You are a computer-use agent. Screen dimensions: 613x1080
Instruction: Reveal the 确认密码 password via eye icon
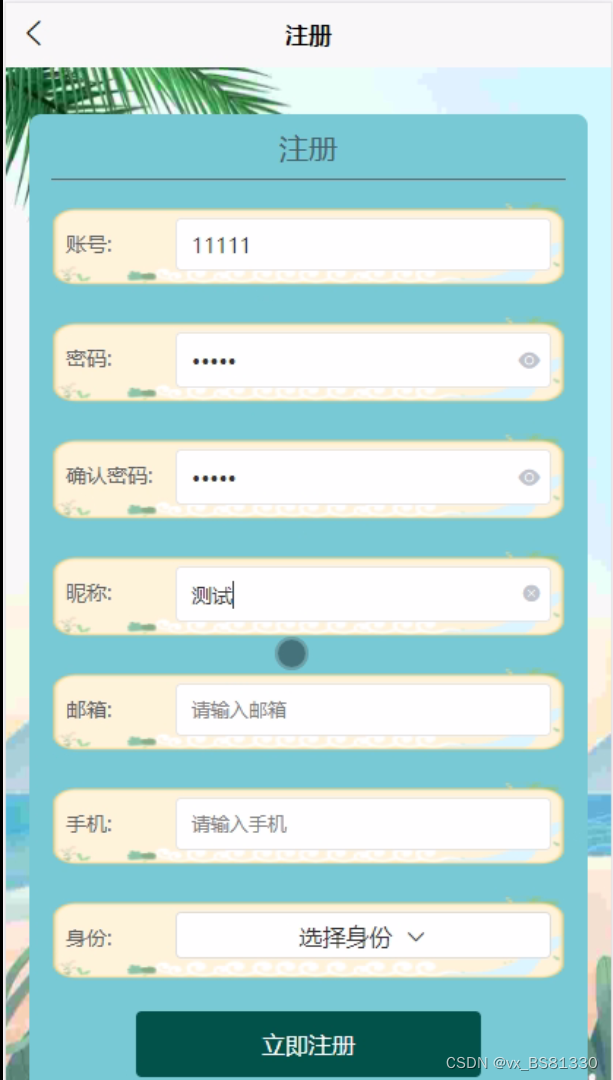tap(529, 477)
